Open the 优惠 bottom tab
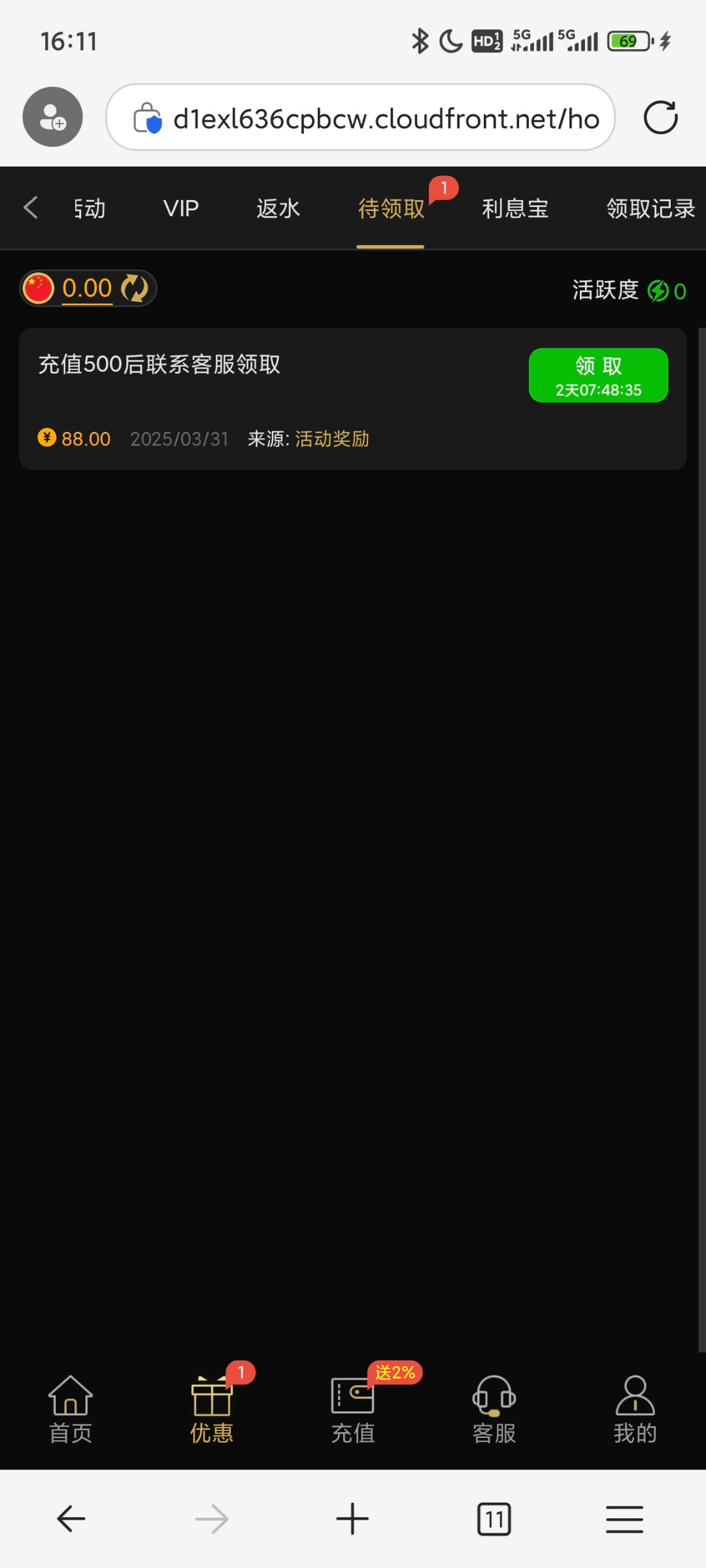This screenshot has height=1568, width=706. click(x=212, y=1410)
